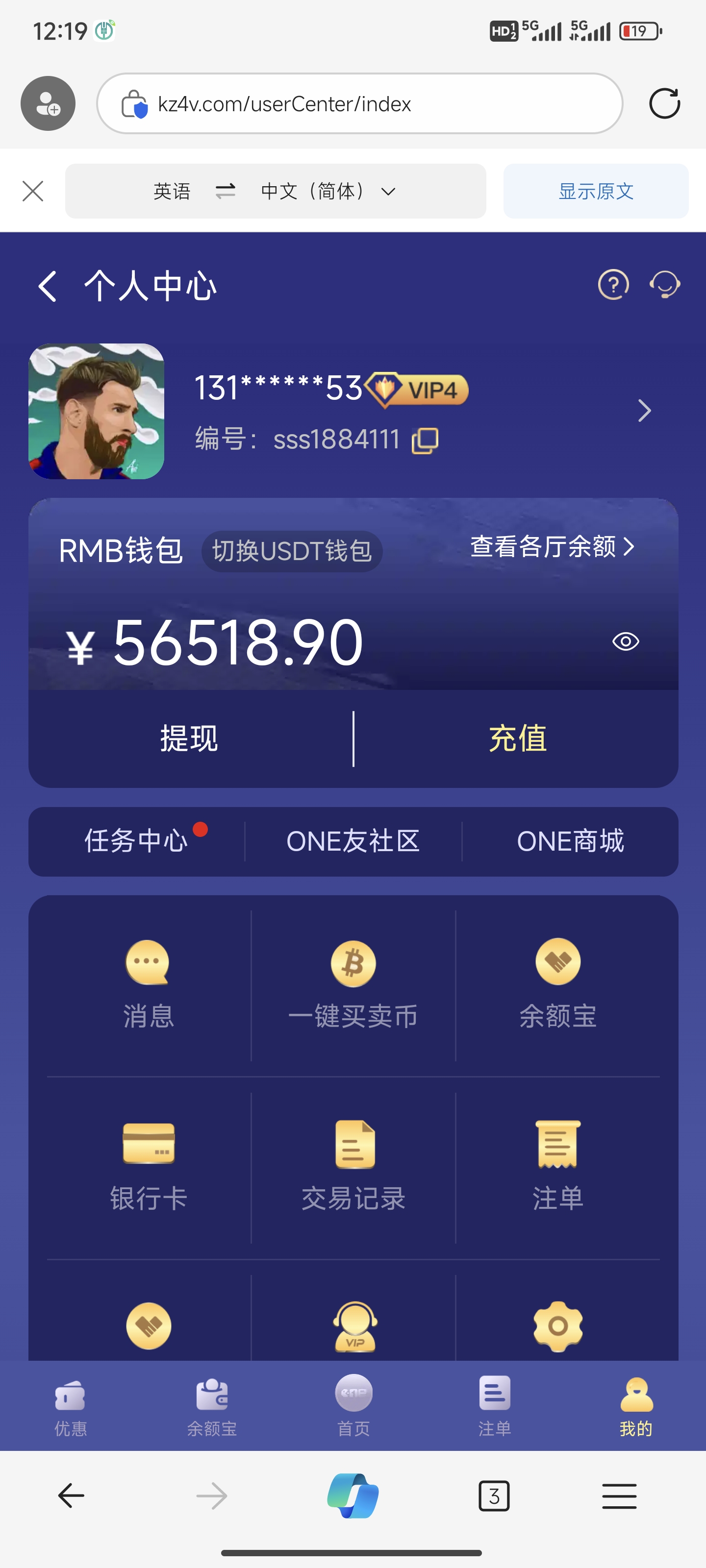
Task: Open ONE友社区
Action: (x=353, y=841)
